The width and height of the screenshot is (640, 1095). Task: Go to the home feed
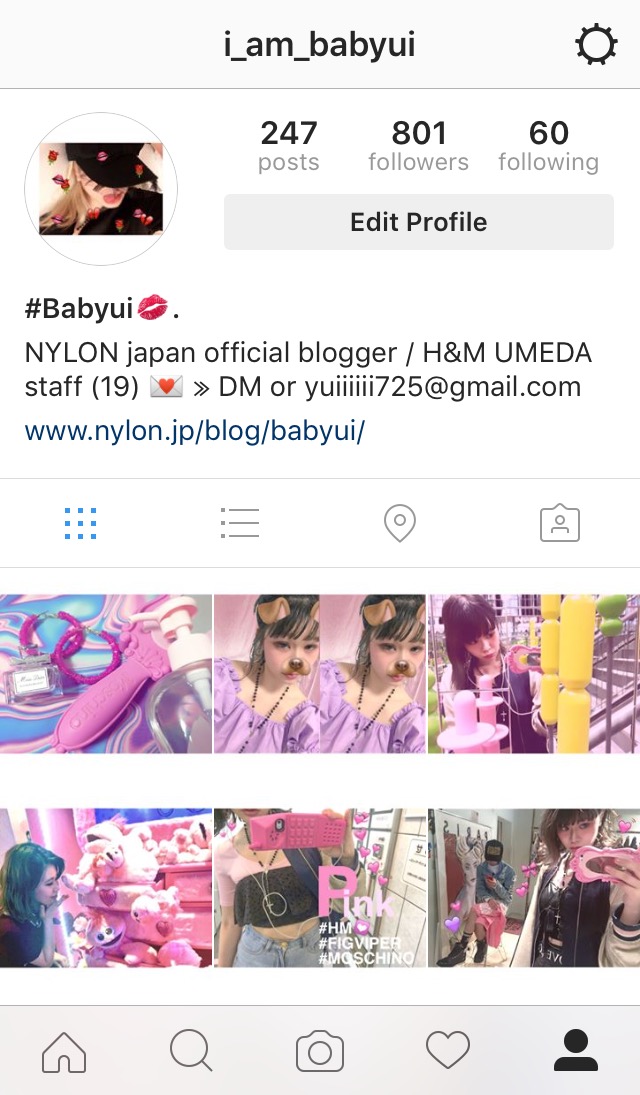pos(64,1051)
